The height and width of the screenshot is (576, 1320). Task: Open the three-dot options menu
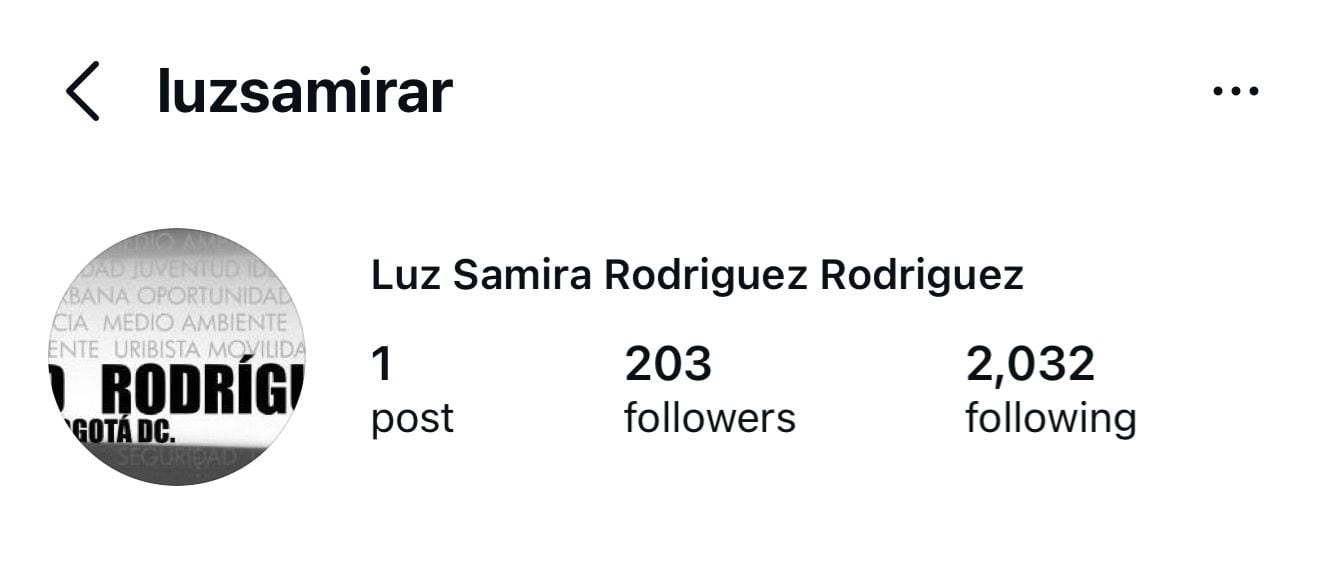pyautogui.click(x=1235, y=91)
